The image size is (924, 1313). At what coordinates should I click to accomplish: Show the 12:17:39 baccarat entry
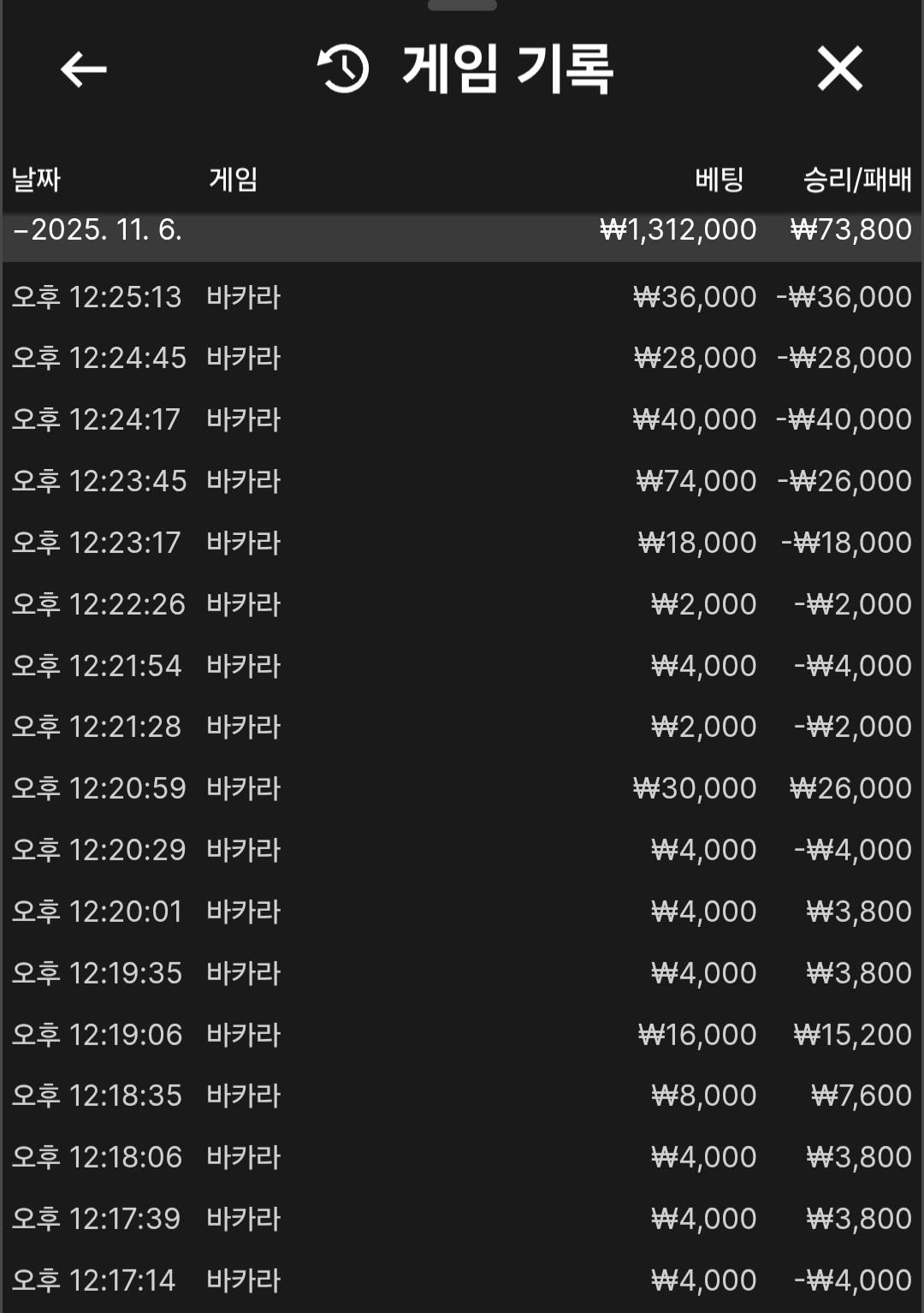462,1219
